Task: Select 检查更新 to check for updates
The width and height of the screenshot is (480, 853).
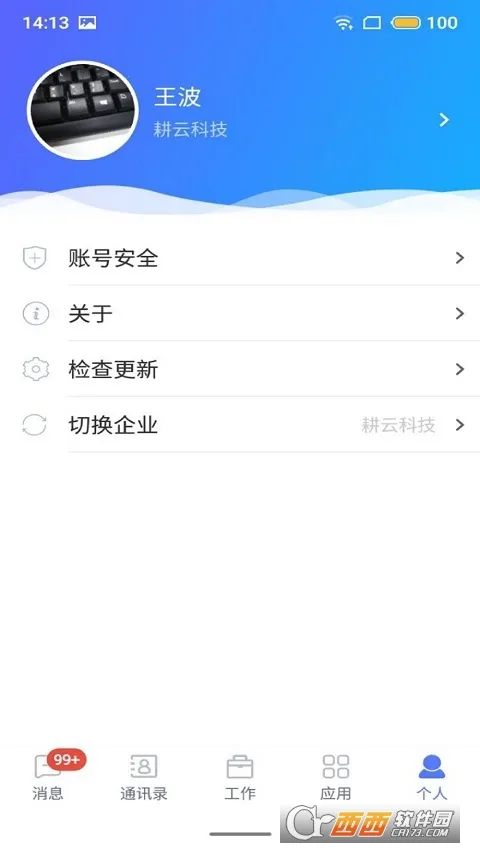Action: [x=240, y=369]
